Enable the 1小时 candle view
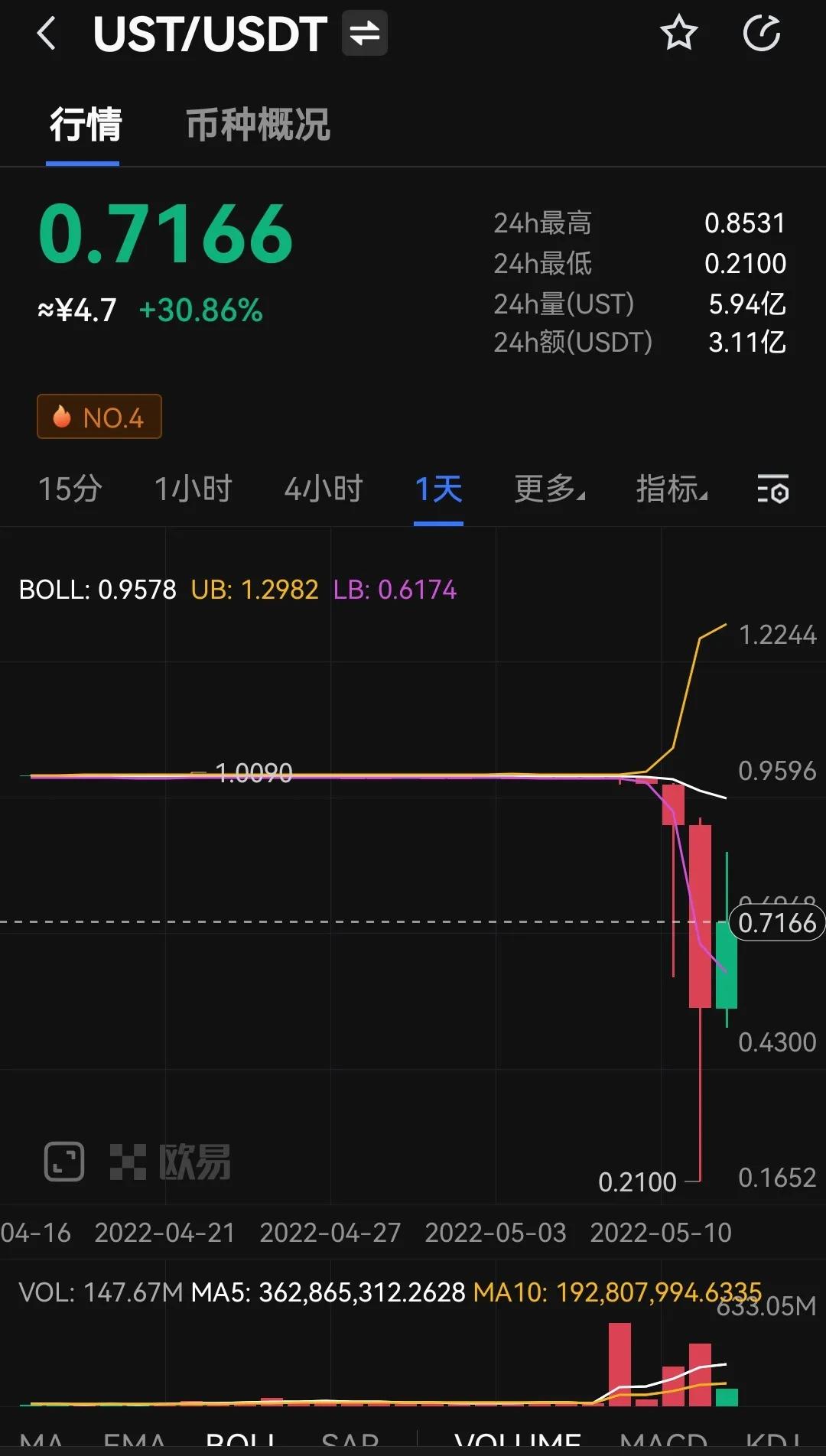This screenshot has width=826, height=1456. [193, 490]
